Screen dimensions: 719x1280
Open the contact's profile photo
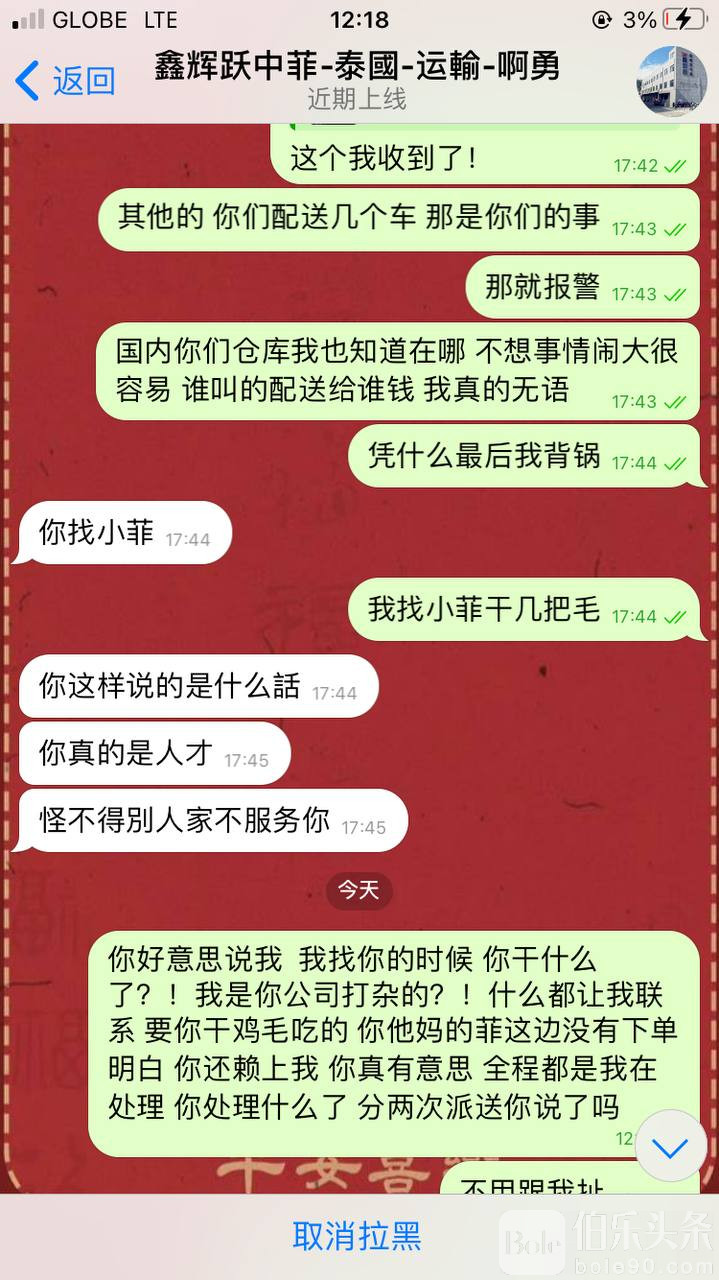click(672, 80)
